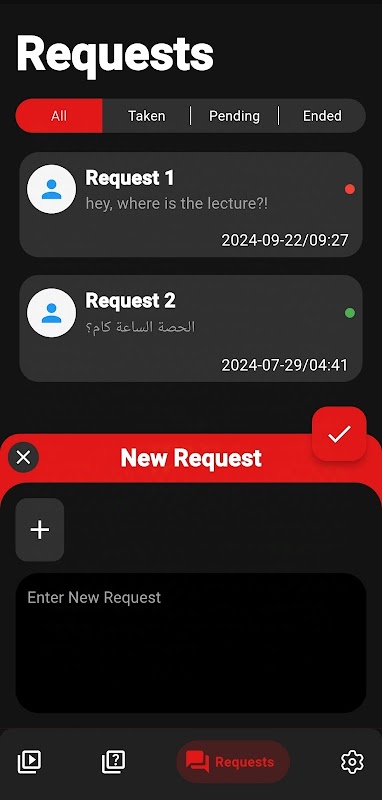Viewport: 382px width, 800px height.
Task: Switch to the Taken filter
Action: [146, 116]
